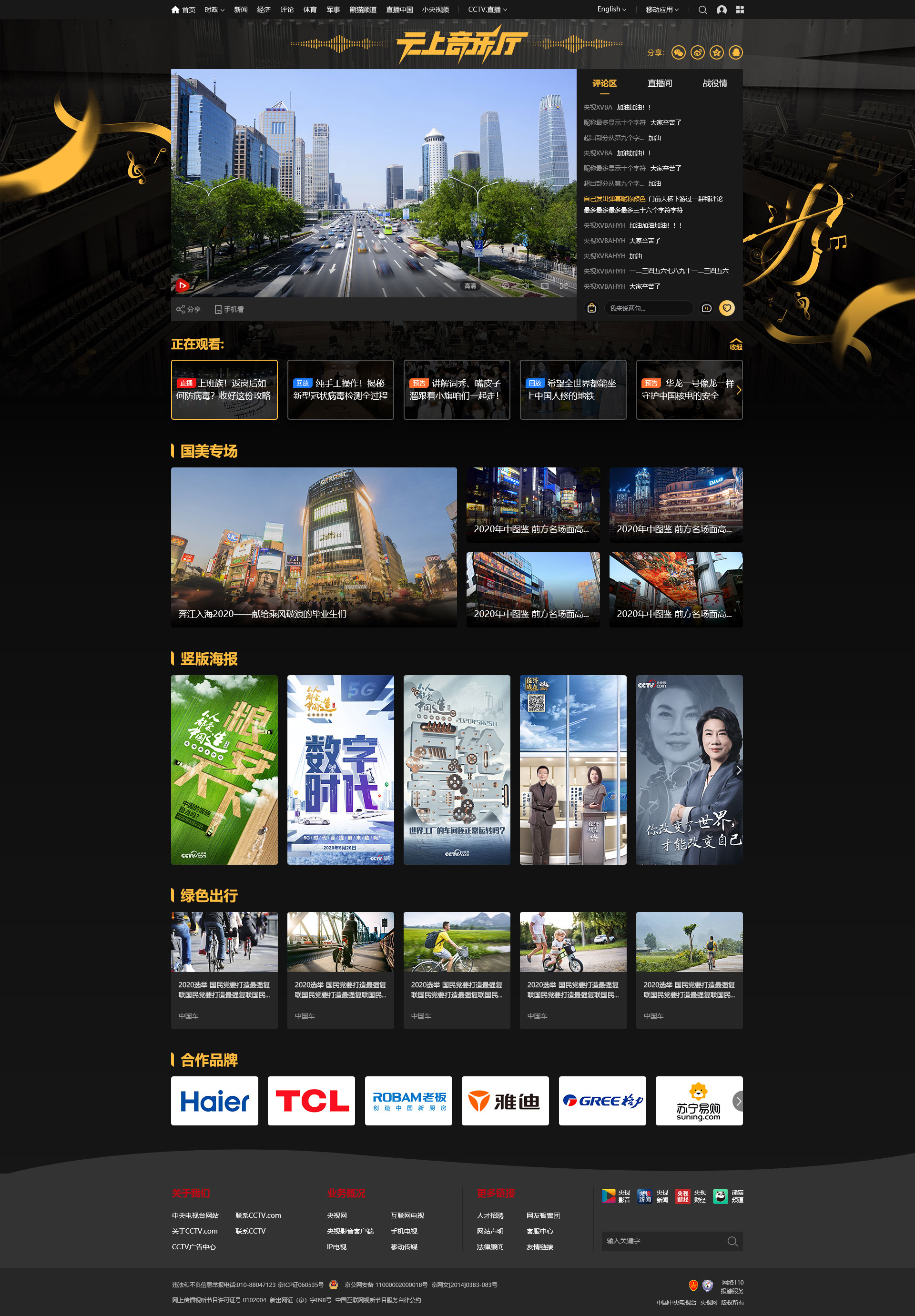Open the 奔江入海2020 featured card
This screenshot has height=1316, width=915.
tap(314, 547)
